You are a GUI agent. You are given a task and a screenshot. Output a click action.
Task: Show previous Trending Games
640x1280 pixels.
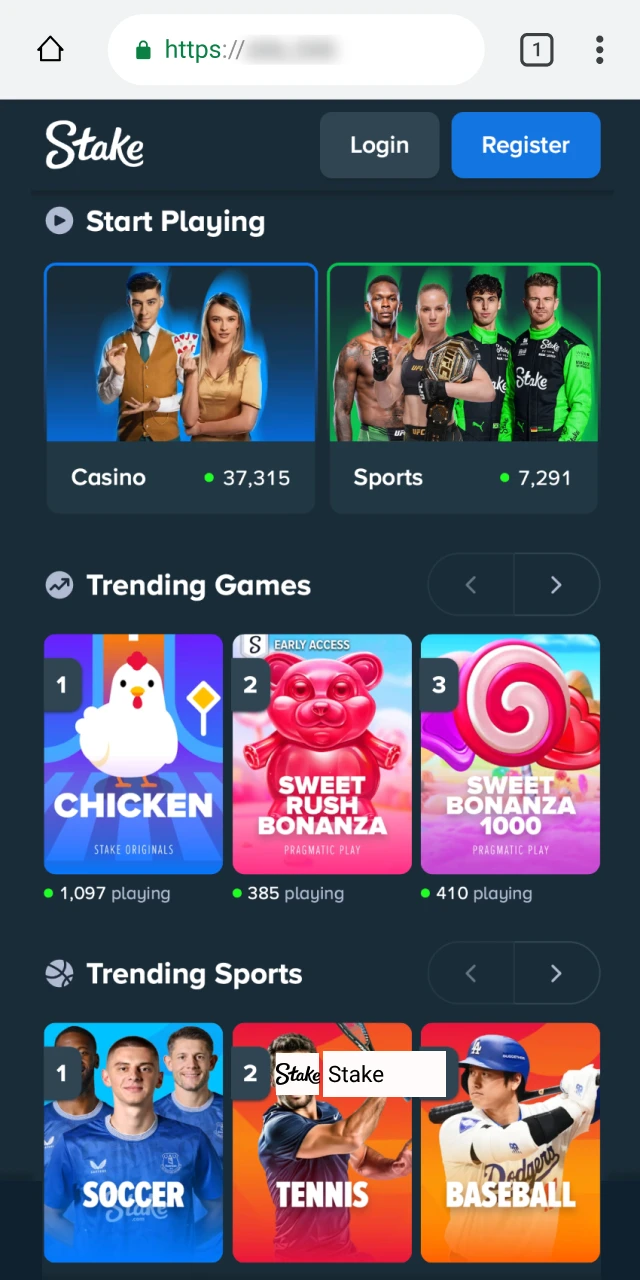471,585
